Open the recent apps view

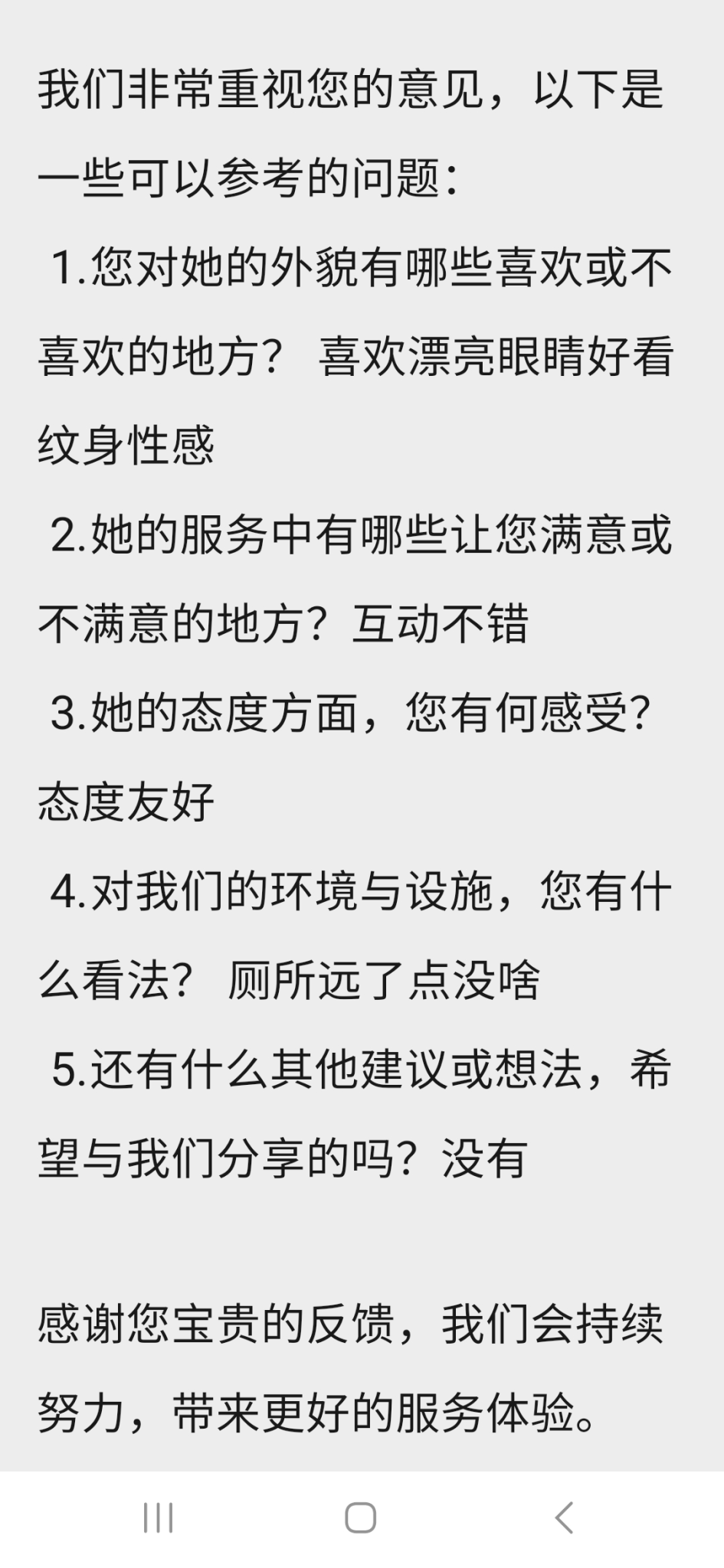[x=159, y=1517]
